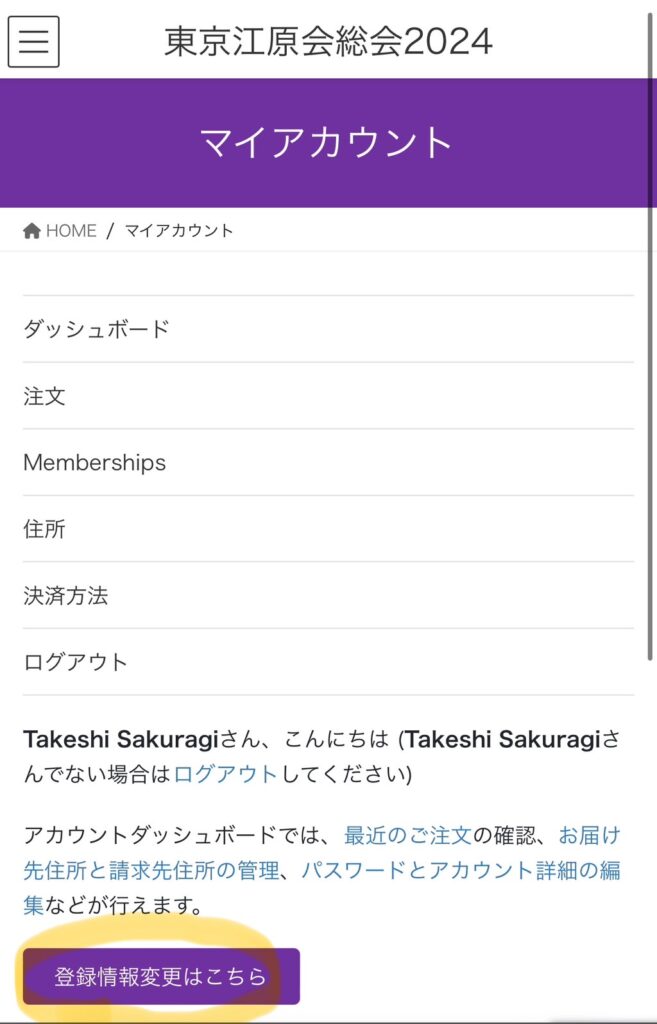Open the ダッシュボード menu item
Screen dimensions: 657x1024
coord(96,329)
